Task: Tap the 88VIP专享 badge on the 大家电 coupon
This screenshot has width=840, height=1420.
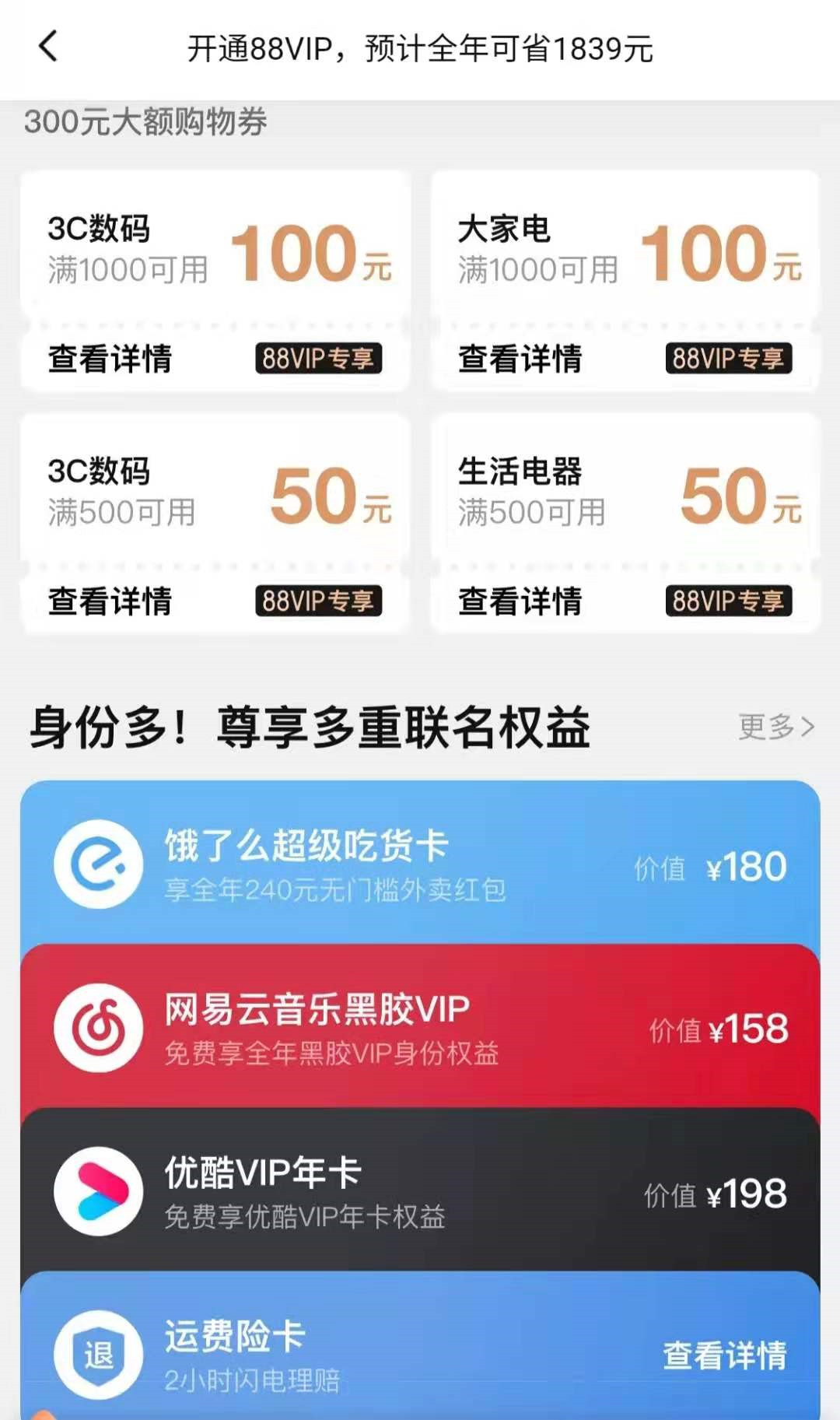Action: [x=730, y=359]
